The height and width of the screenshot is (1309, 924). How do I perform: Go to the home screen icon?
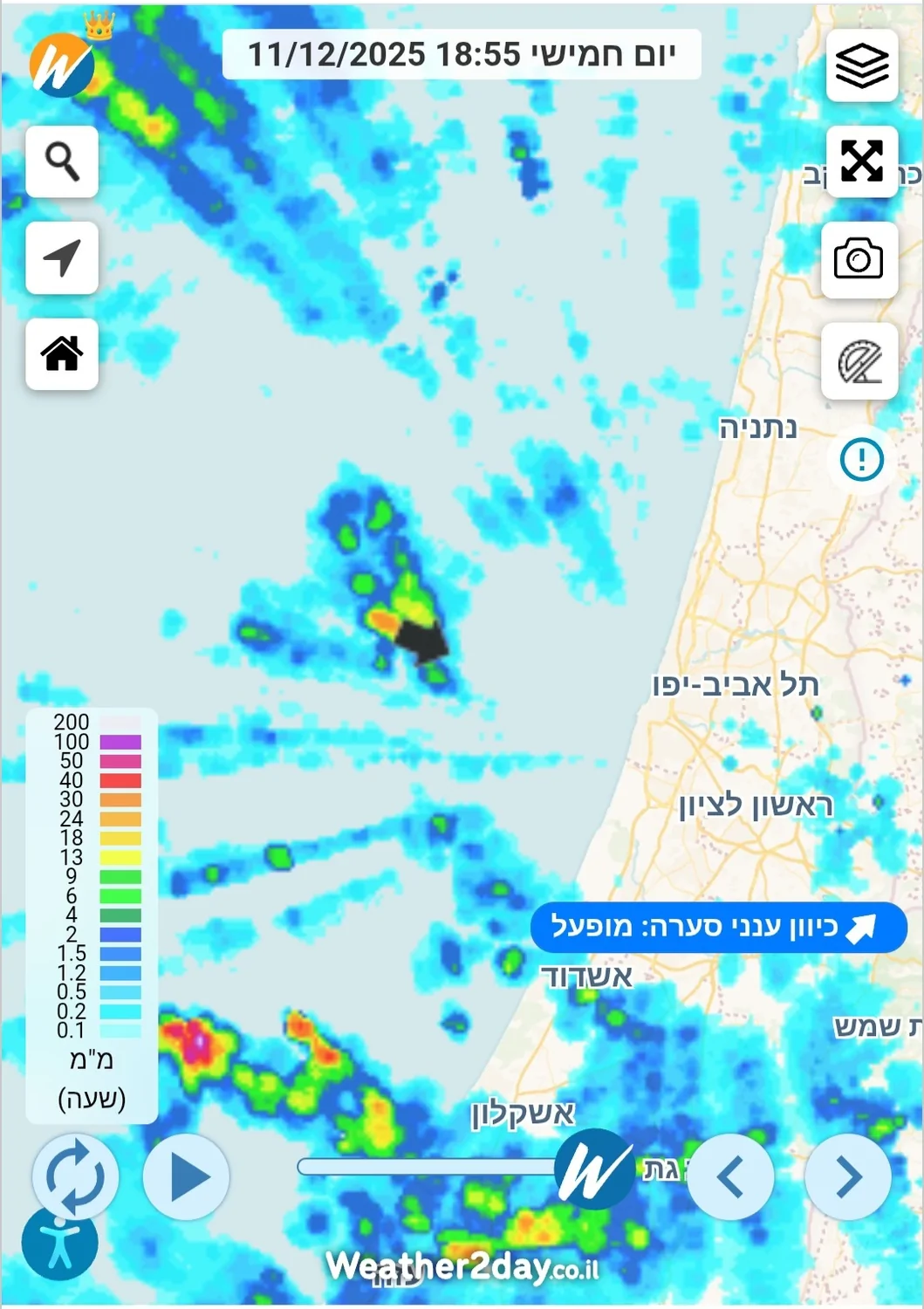click(62, 353)
